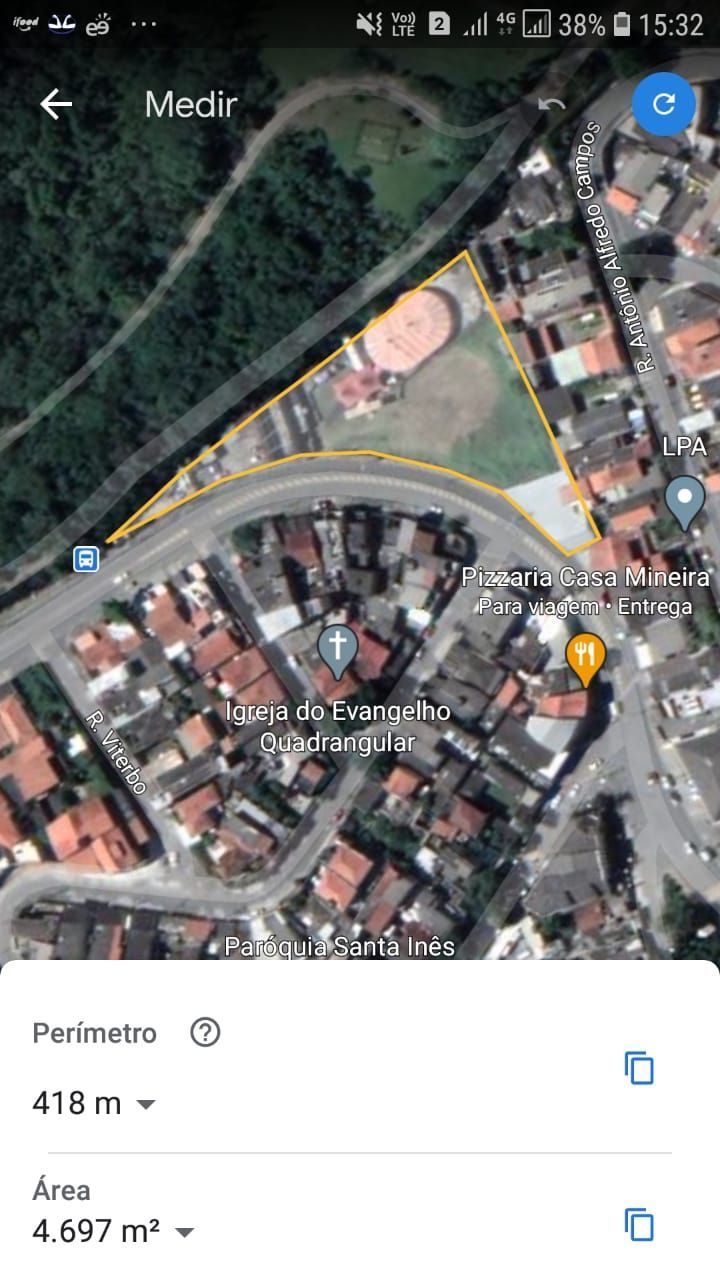This screenshot has width=720, height=1280.
Task: Tap the blue circular refresh button
Action: [x=664, y=104]
